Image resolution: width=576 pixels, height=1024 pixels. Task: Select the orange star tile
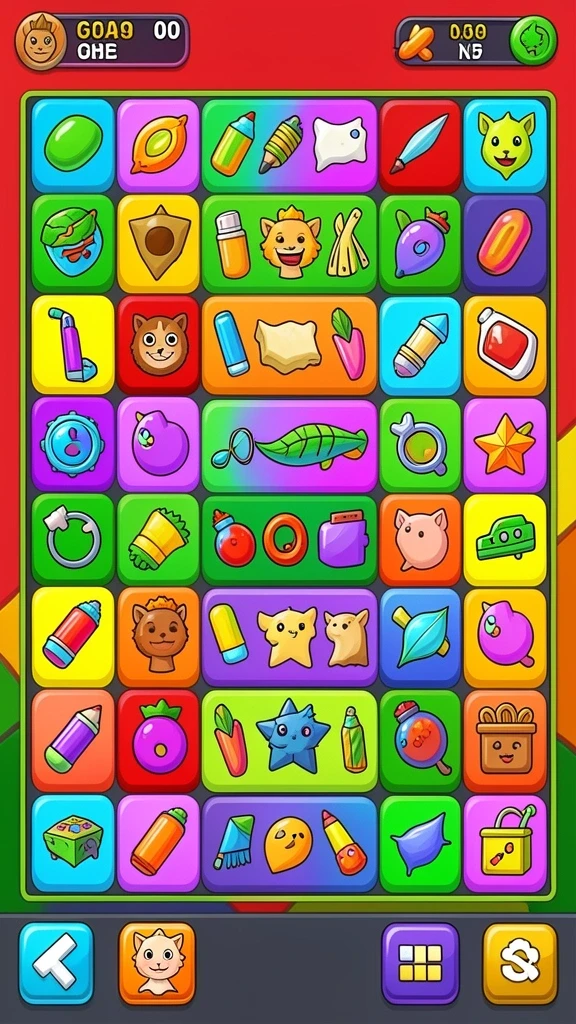(505, 445)
